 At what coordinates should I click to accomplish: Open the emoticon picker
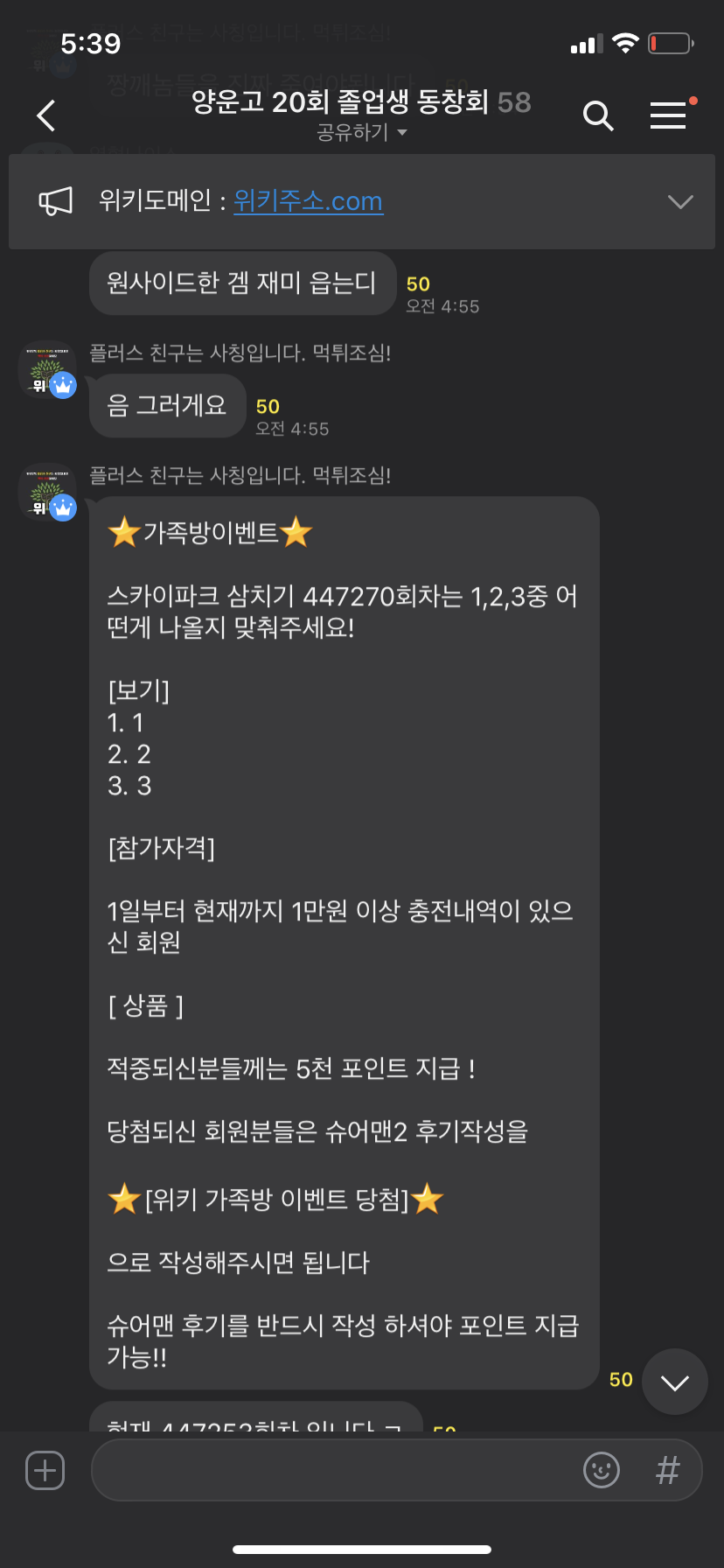click(x=602, y=1470)
